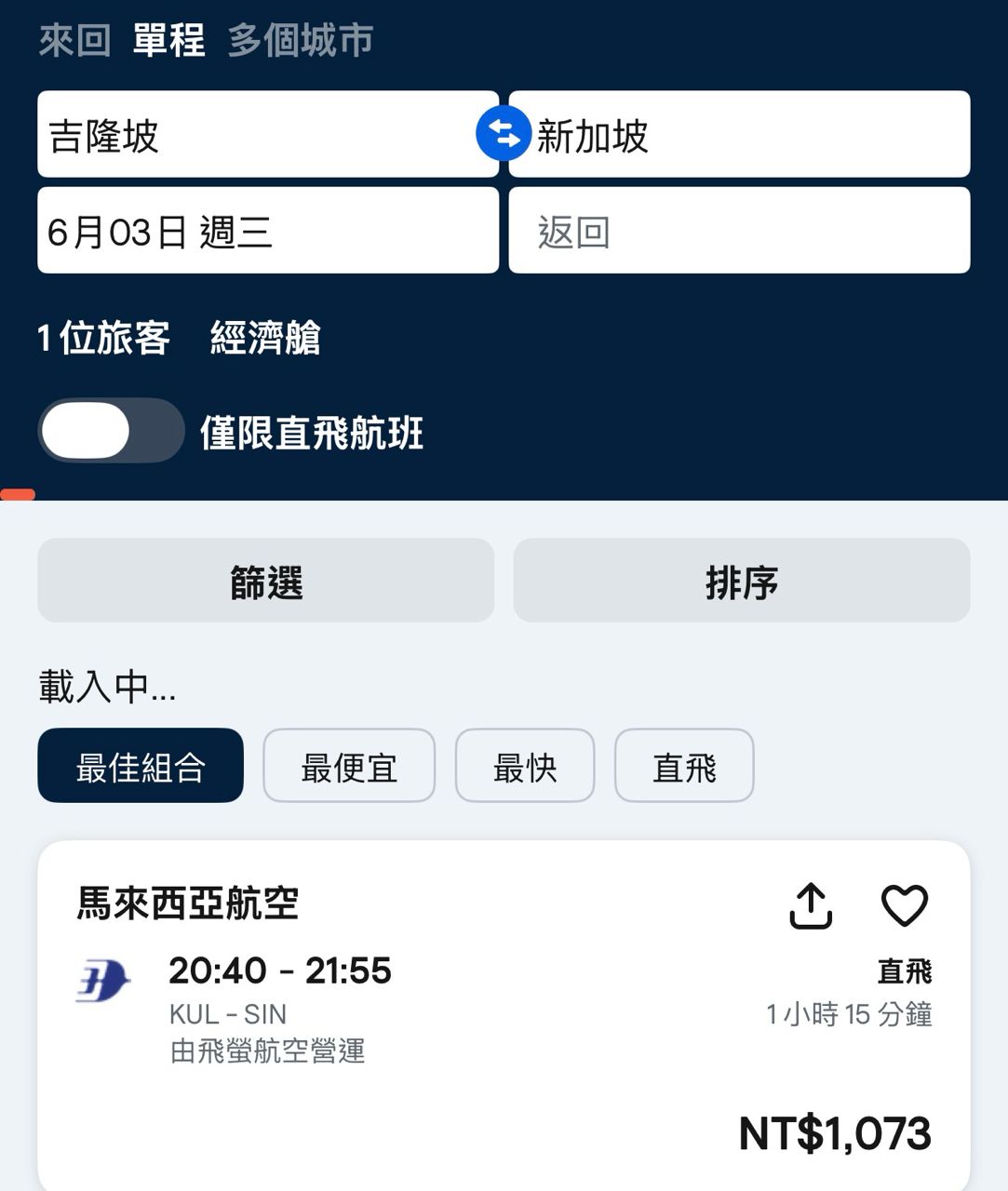Swap origin and destination cities

tap(504, 135)
